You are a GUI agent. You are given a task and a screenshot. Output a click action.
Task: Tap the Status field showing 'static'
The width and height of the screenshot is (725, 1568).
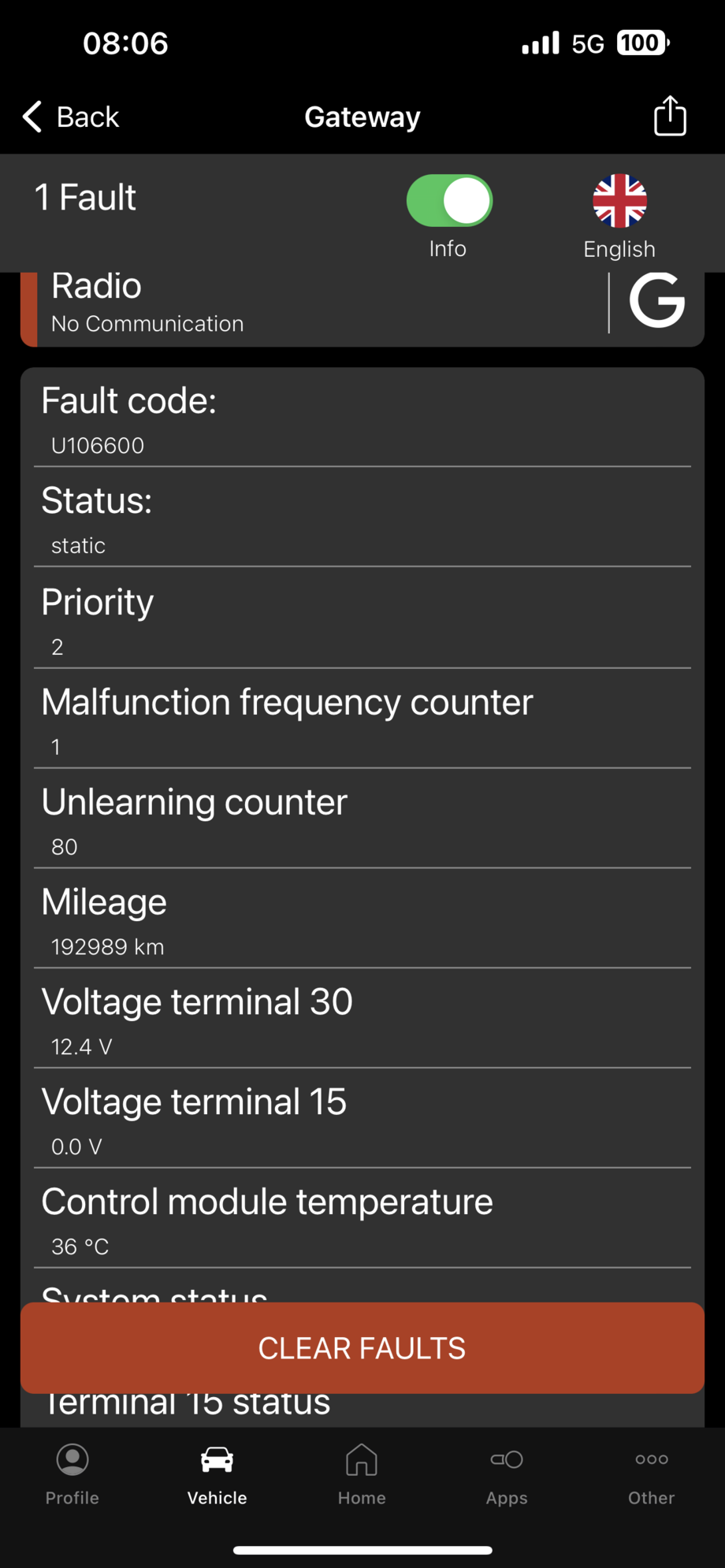(77, 544)
